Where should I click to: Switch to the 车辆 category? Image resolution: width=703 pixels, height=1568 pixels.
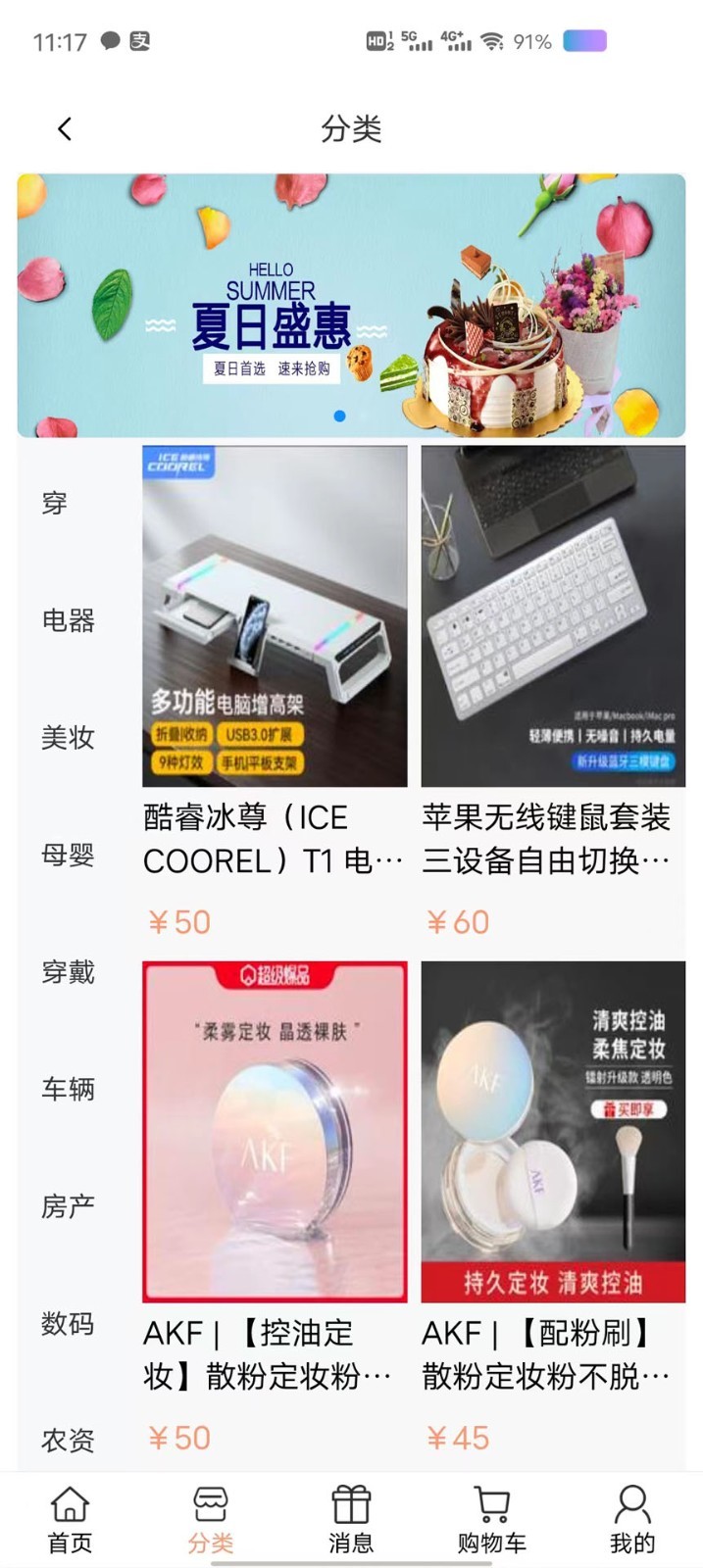pyautogui.click(x=68, y=1089)
